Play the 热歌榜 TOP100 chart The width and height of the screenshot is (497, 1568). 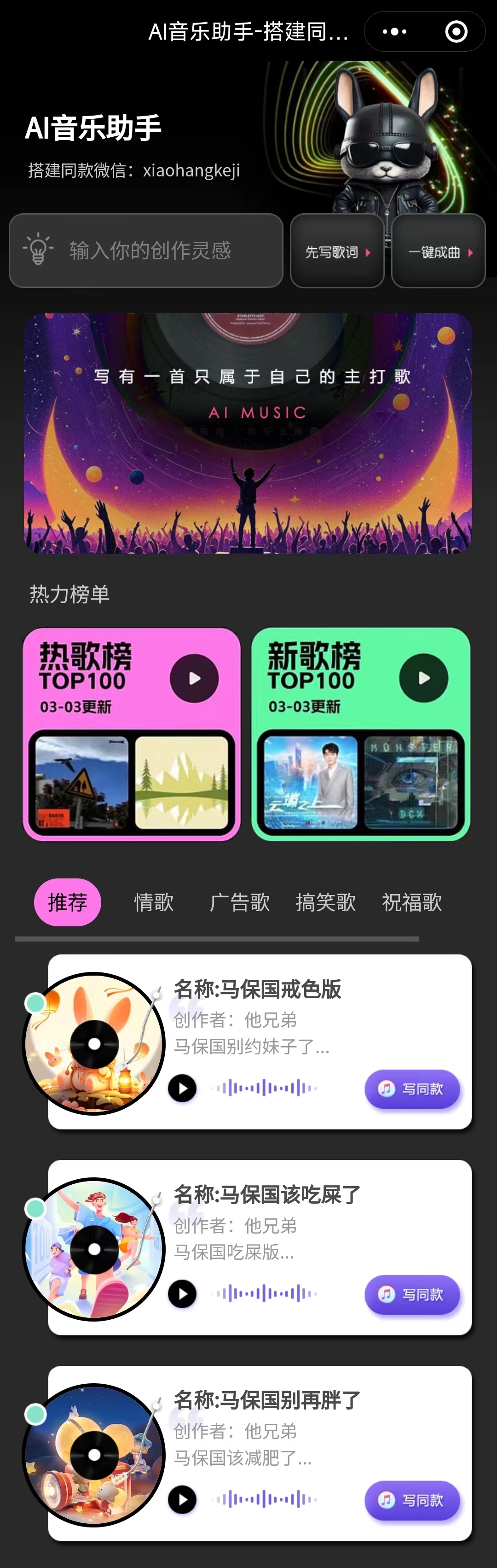[194, 678]
